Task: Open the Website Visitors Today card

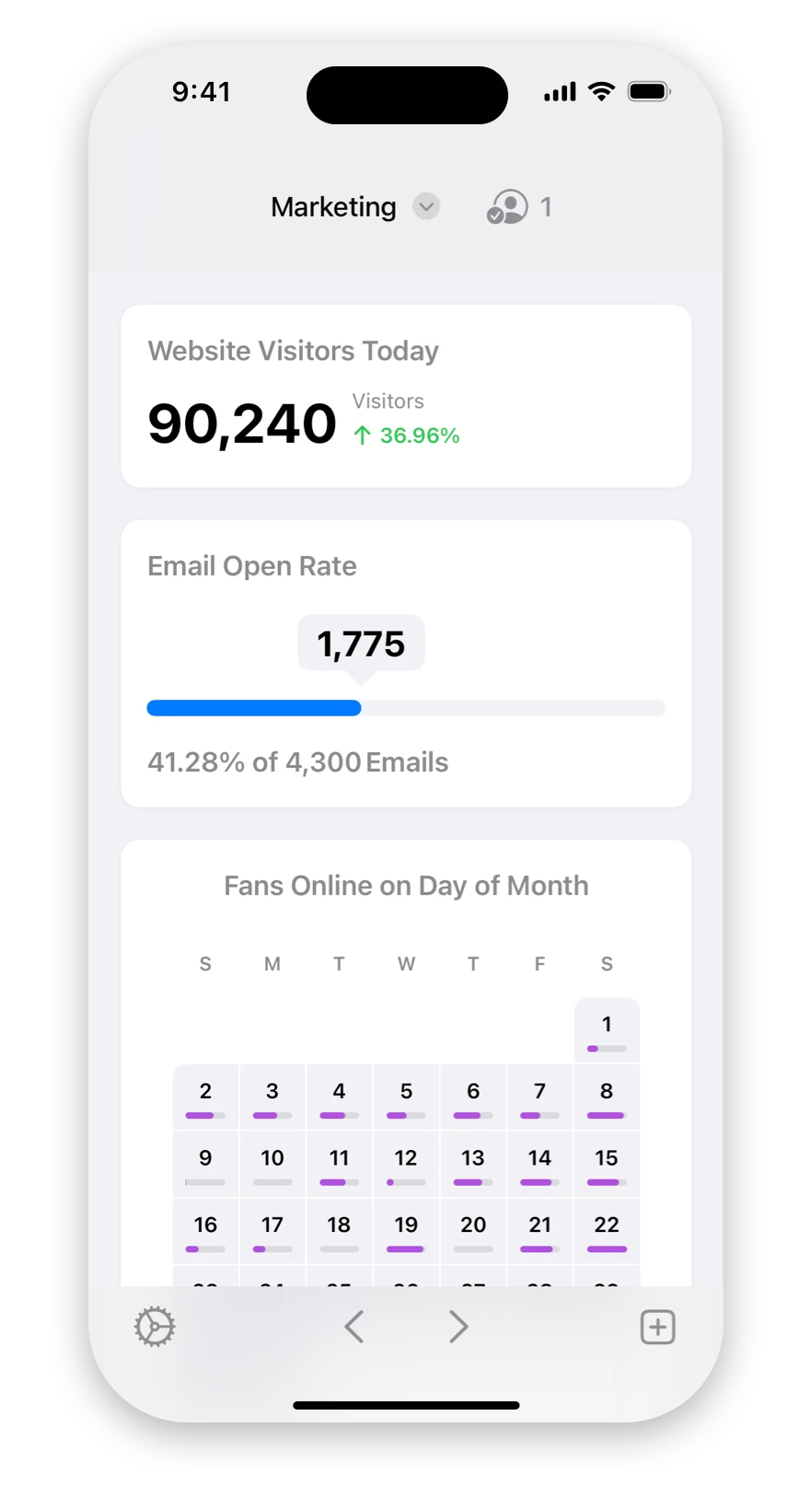Action: click(x=406, y=396)
